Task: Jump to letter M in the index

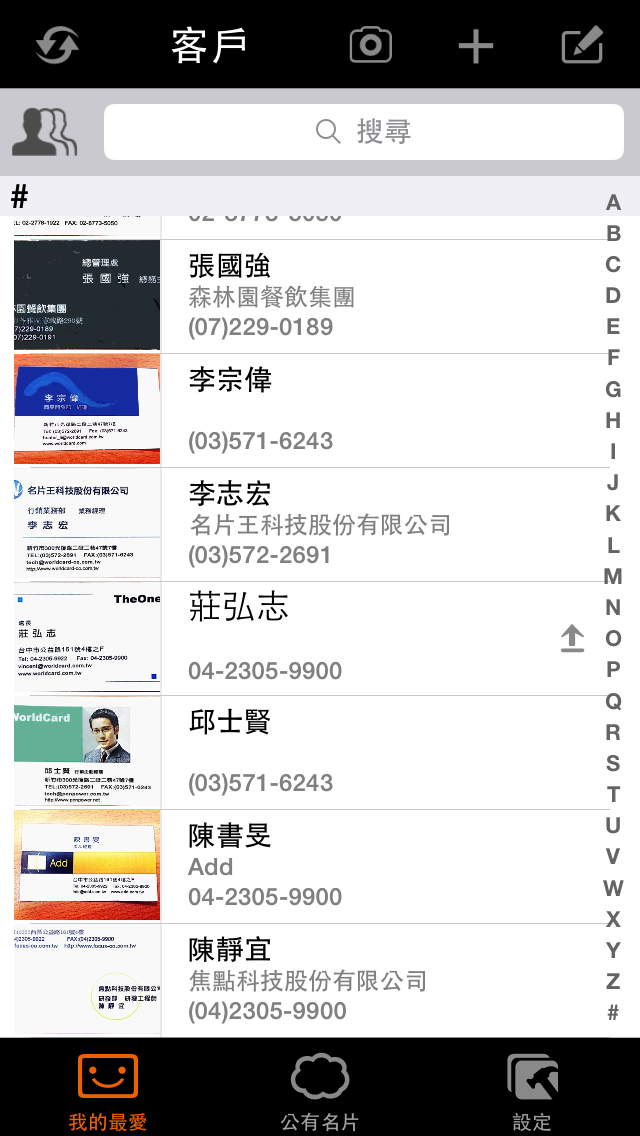Action: tap(613, 576)
